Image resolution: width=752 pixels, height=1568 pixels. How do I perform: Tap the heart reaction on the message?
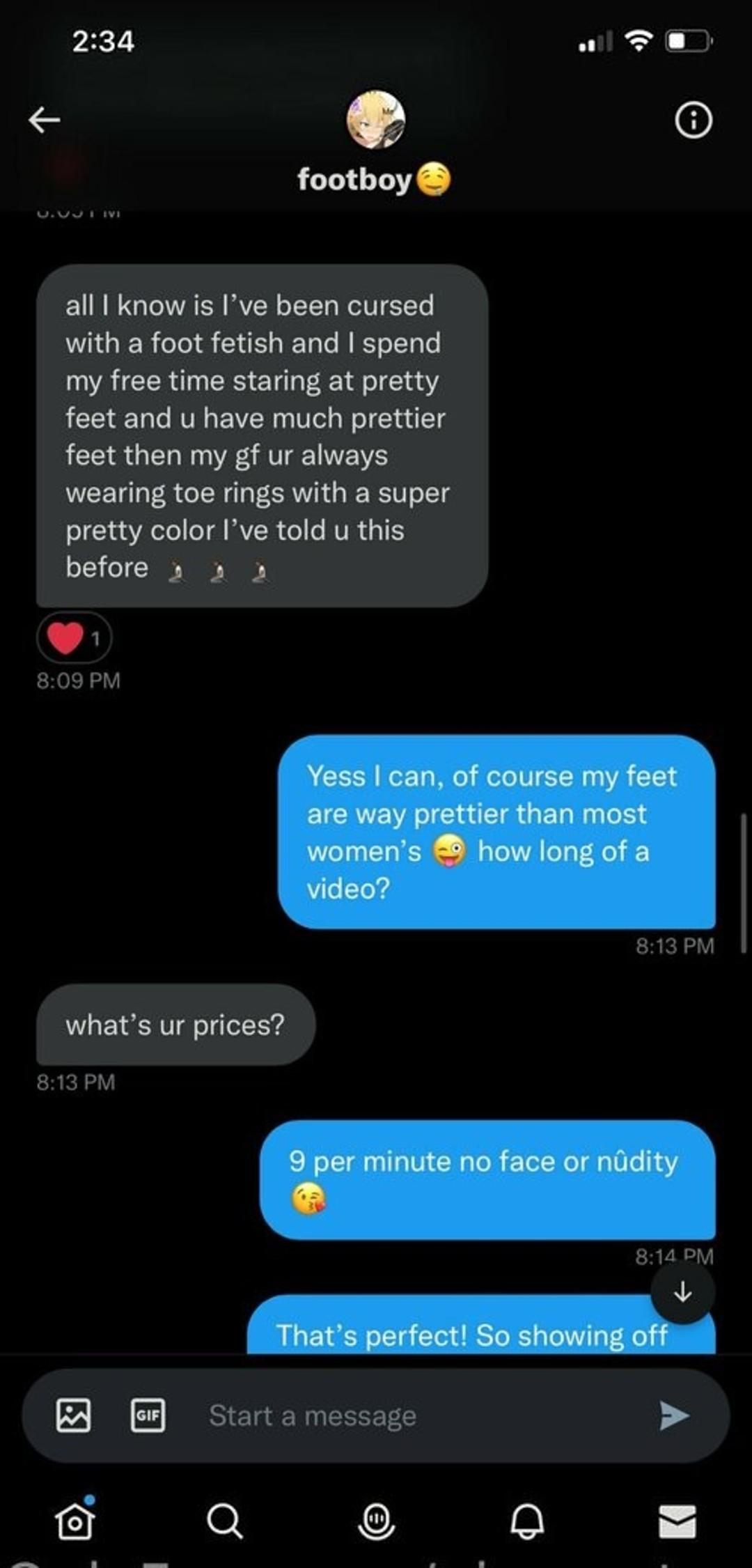[x=74, y=637]
